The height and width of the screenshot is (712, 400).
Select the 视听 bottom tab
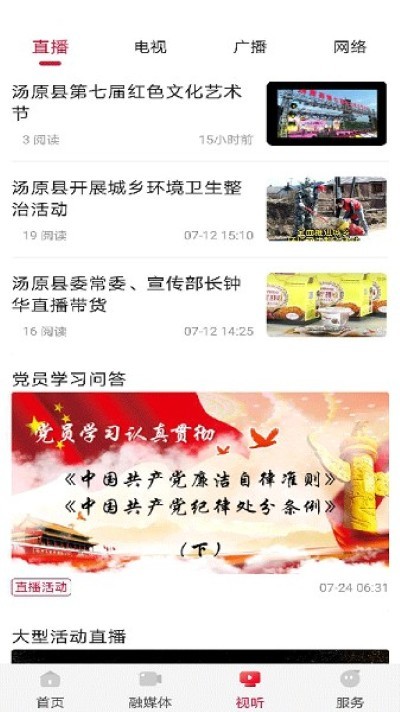[250, 689]
